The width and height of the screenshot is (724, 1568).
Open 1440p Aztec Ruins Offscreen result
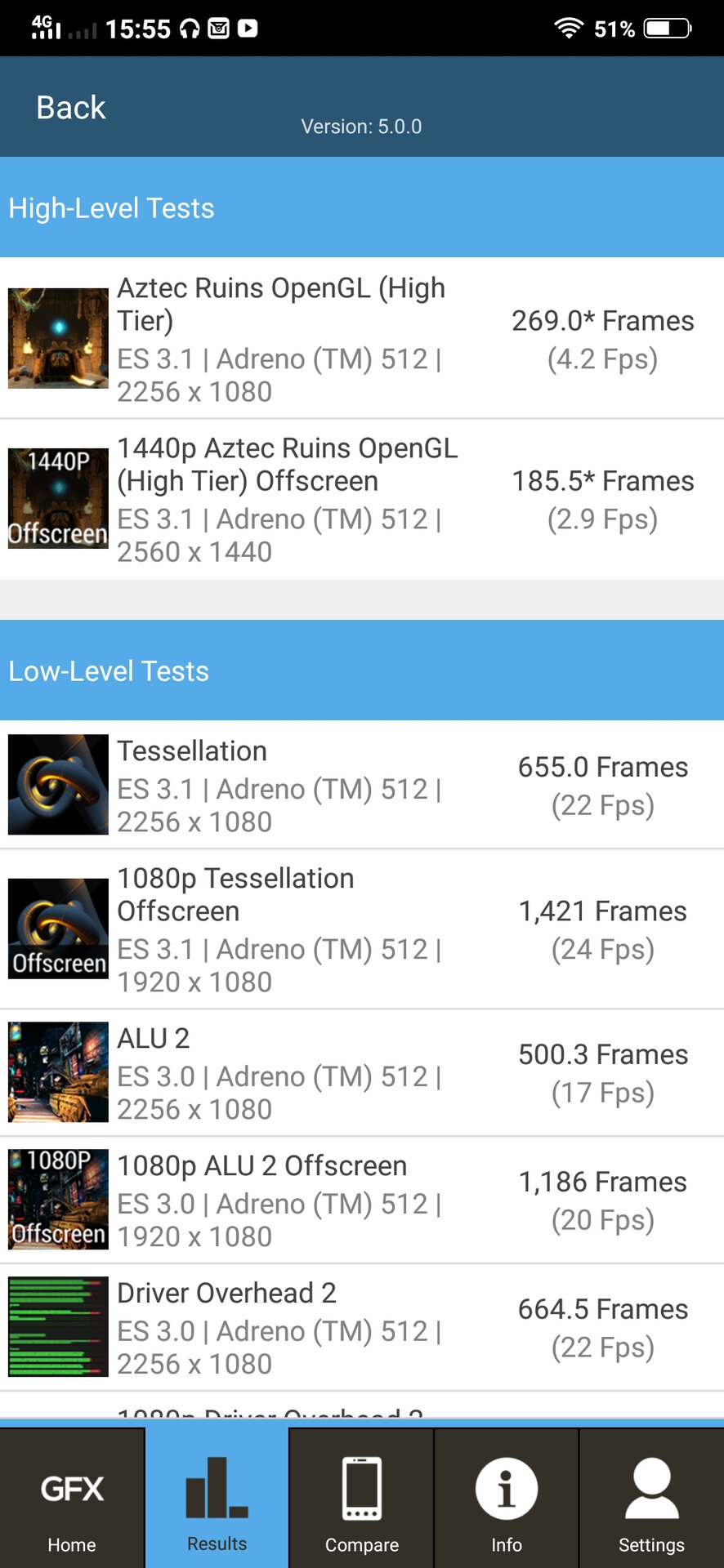click(x=361, y=499)
